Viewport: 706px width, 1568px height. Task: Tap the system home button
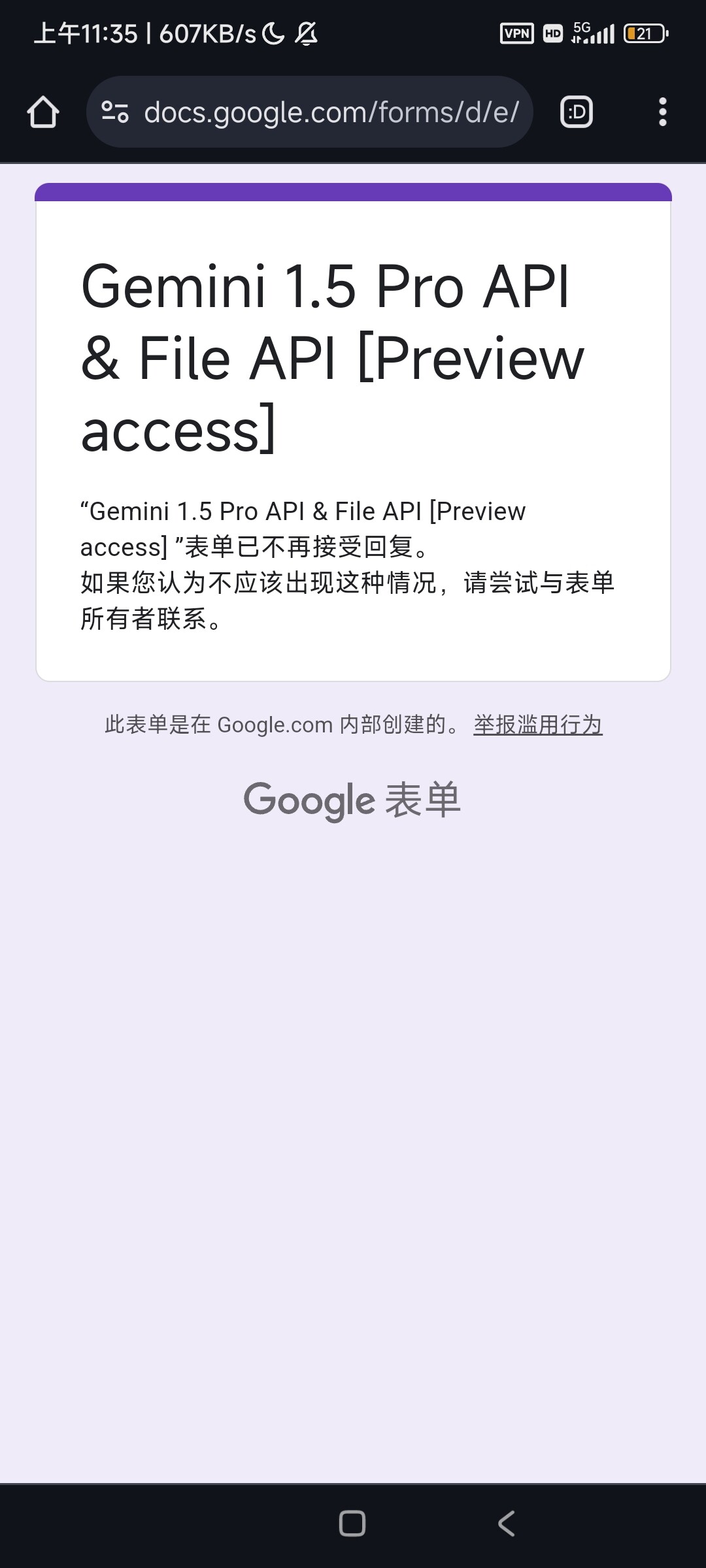tap(352, 1524)
